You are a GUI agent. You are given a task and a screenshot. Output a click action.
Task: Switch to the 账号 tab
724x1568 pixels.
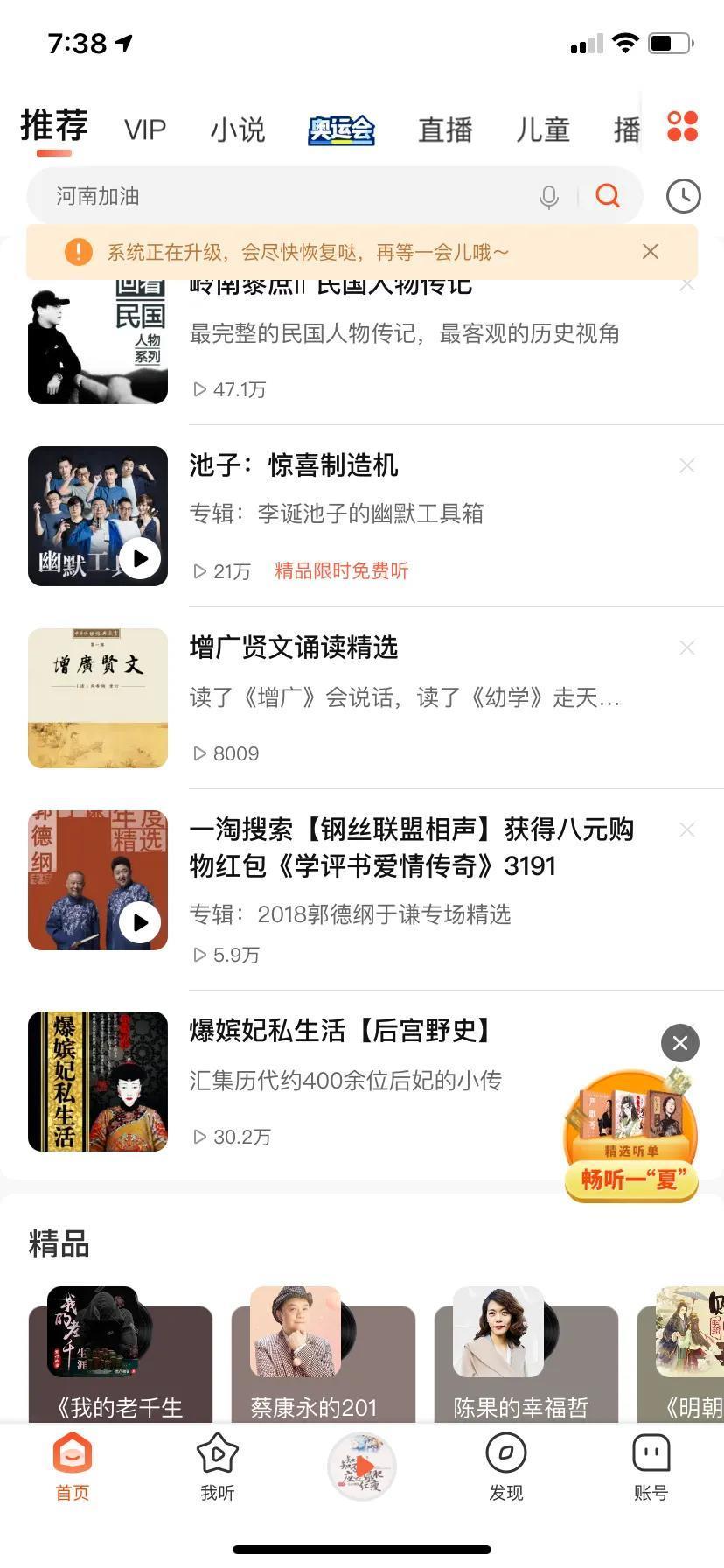(x=651, y=1467)
